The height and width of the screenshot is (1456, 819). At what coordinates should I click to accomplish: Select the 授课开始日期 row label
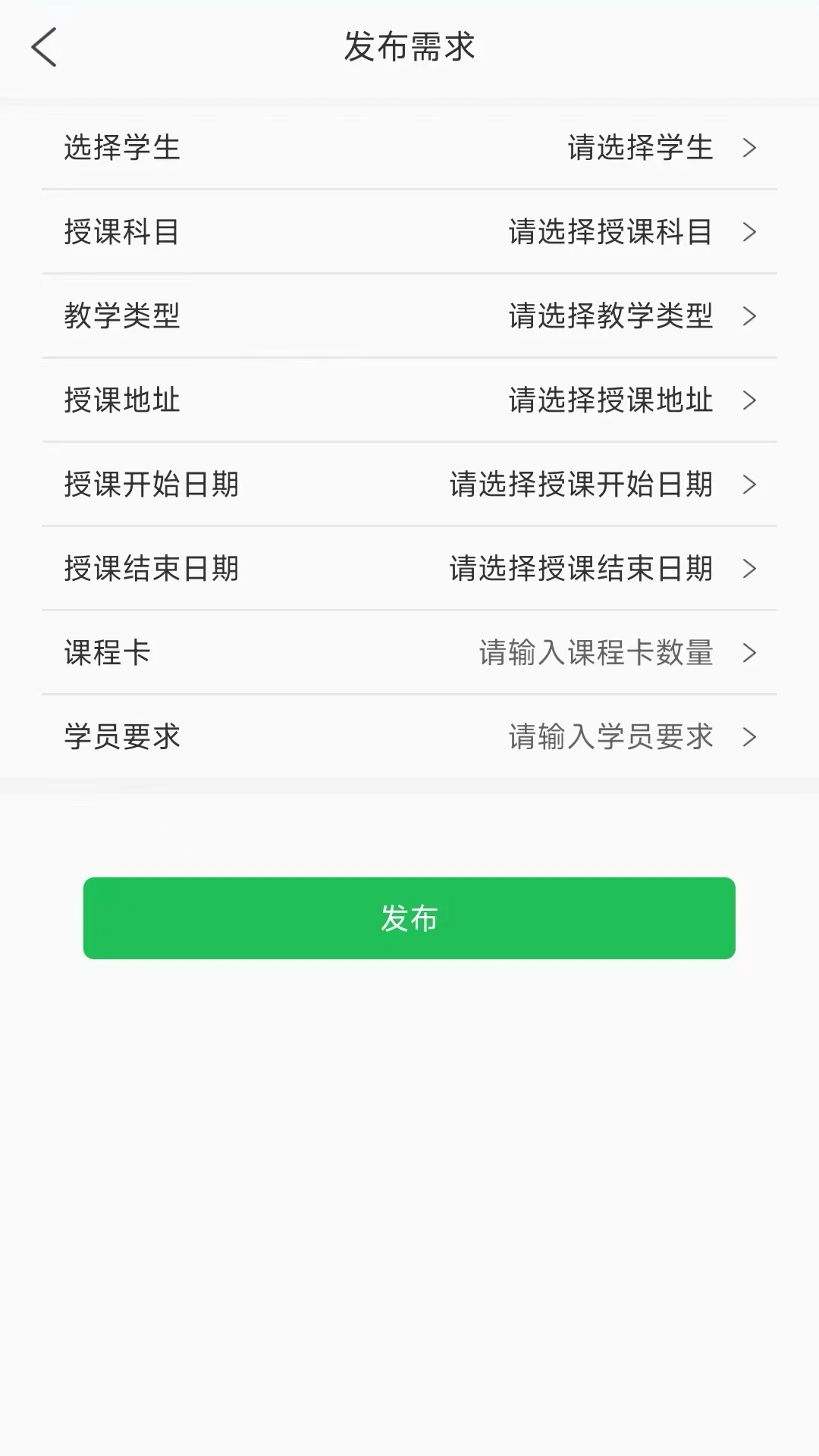pos(150,485)
